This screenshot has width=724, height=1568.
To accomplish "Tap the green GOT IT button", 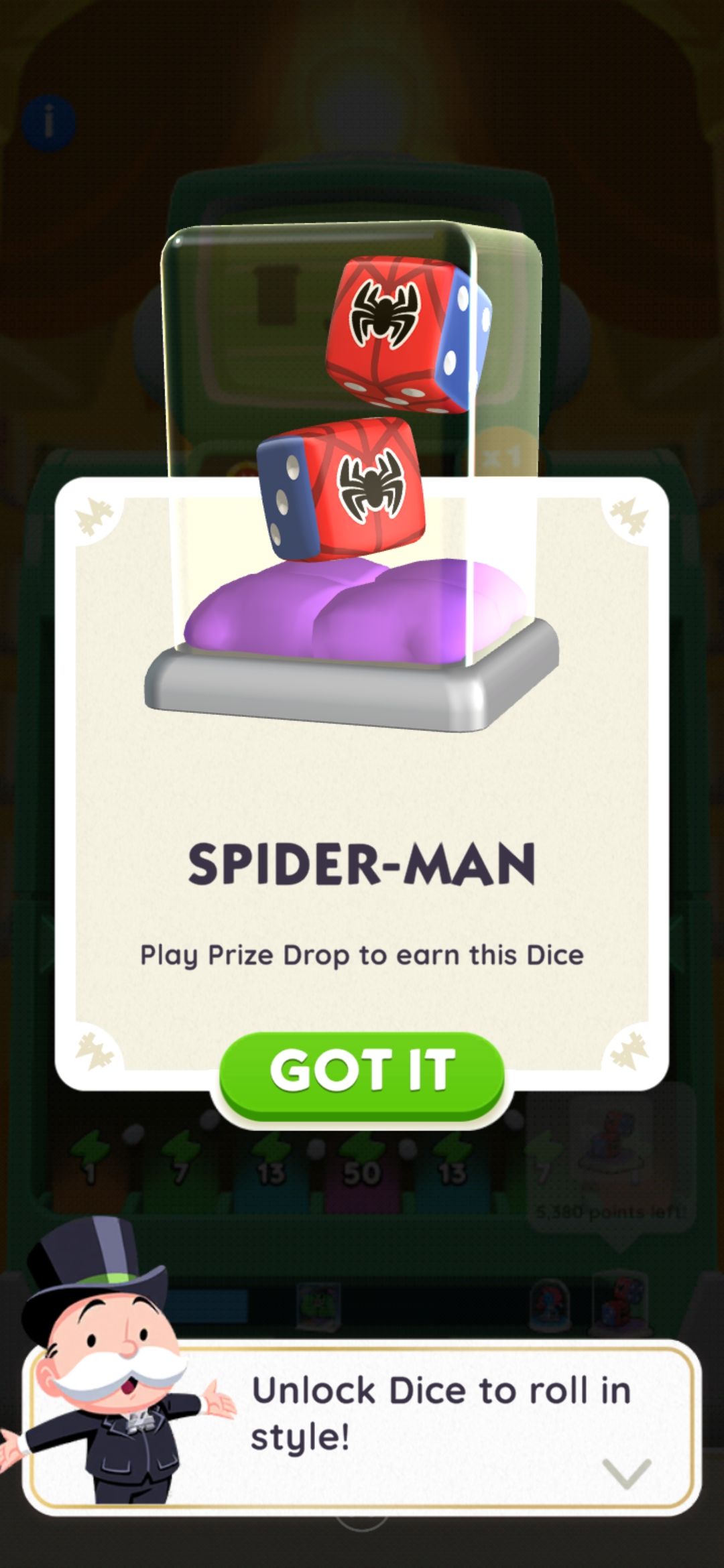I will coord(362,1072).
